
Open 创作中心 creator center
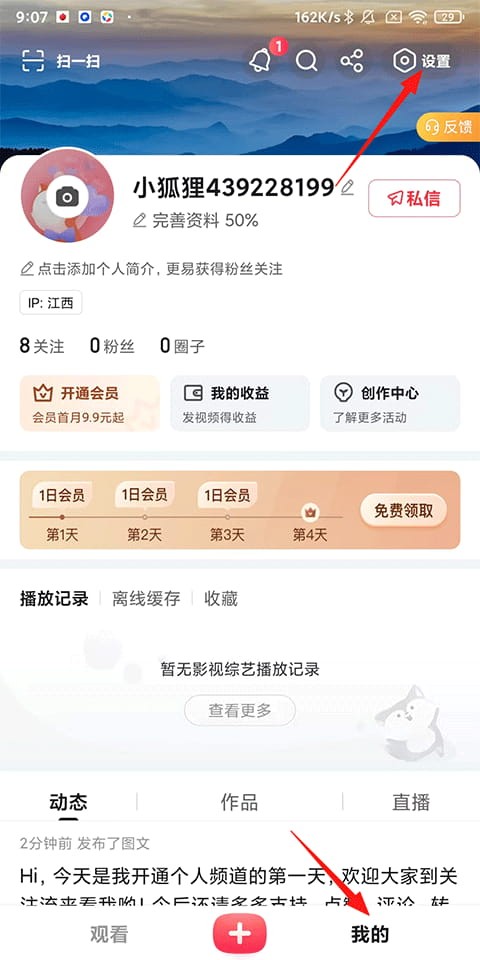tap(390, 403)
